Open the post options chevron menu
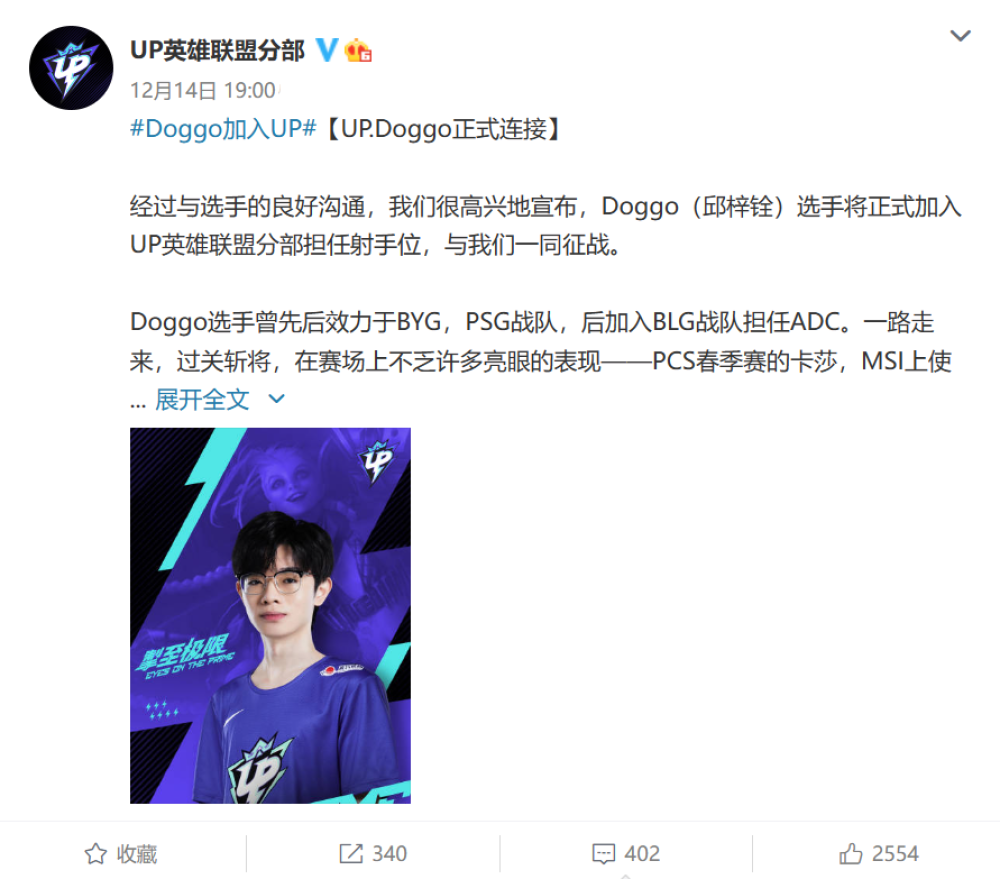The width and height of the screenshot is (1000, 879). (x=960, y=37)
